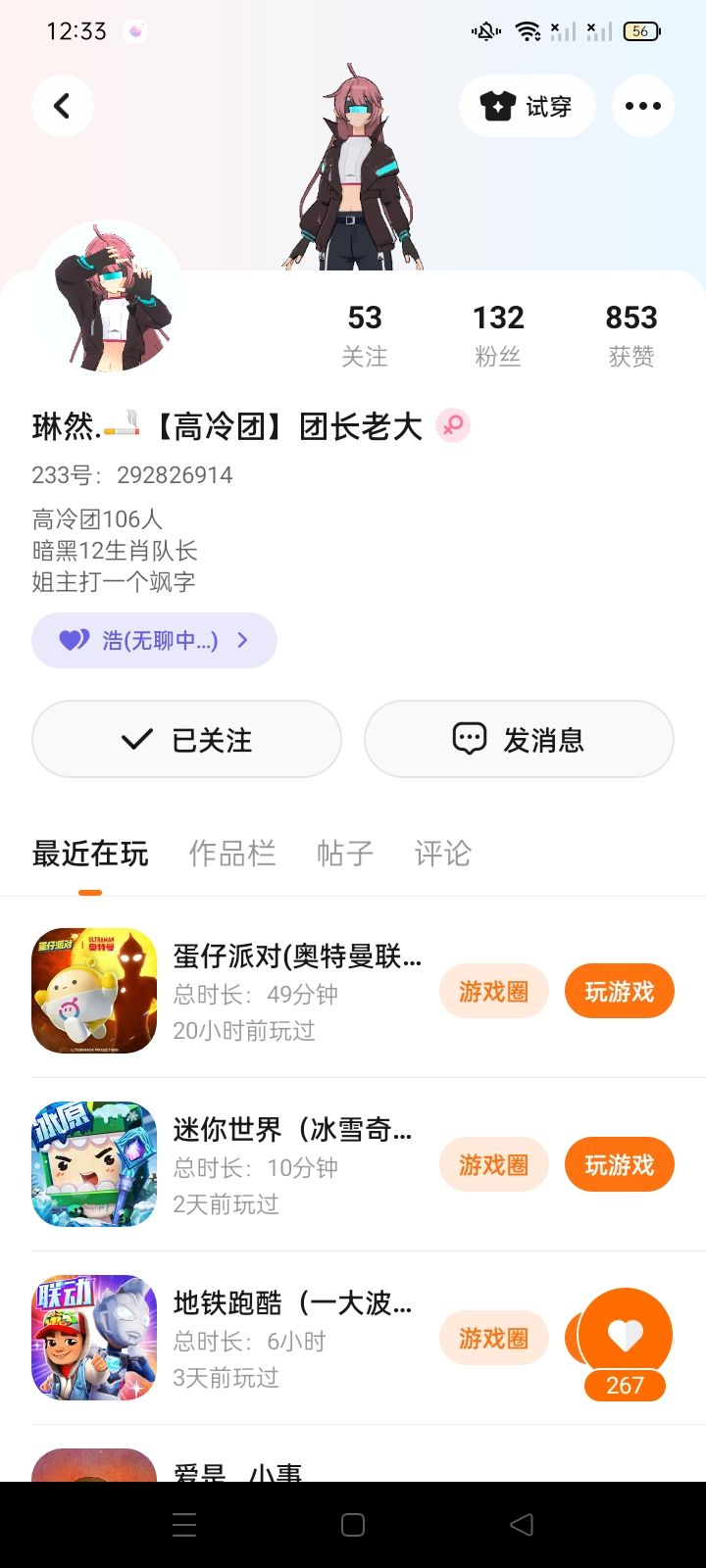
Task: Open 游戏圈 for 迷你世界
Action: [x=493, y=1165]
